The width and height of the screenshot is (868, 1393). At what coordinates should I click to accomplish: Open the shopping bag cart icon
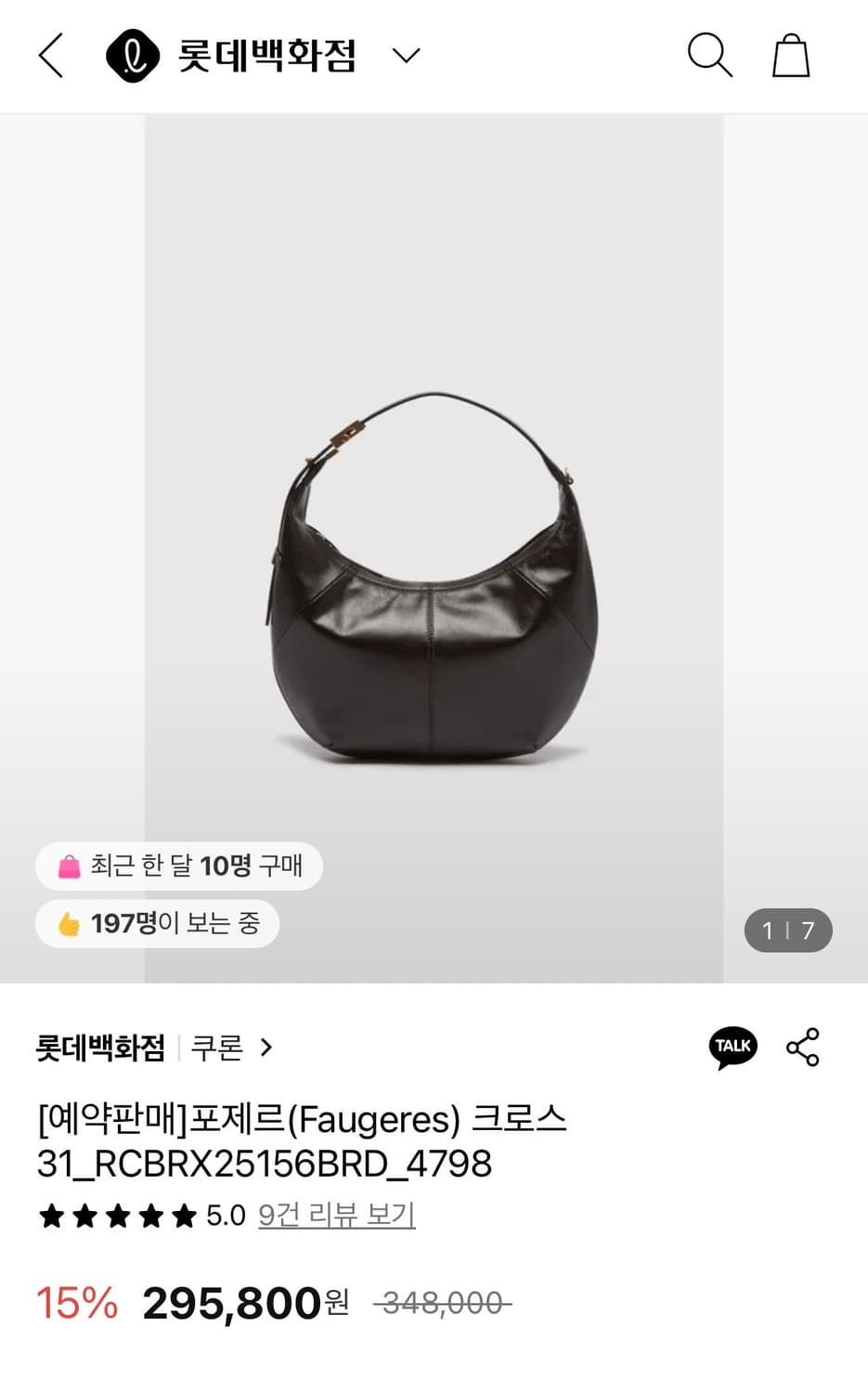(791, 56)
